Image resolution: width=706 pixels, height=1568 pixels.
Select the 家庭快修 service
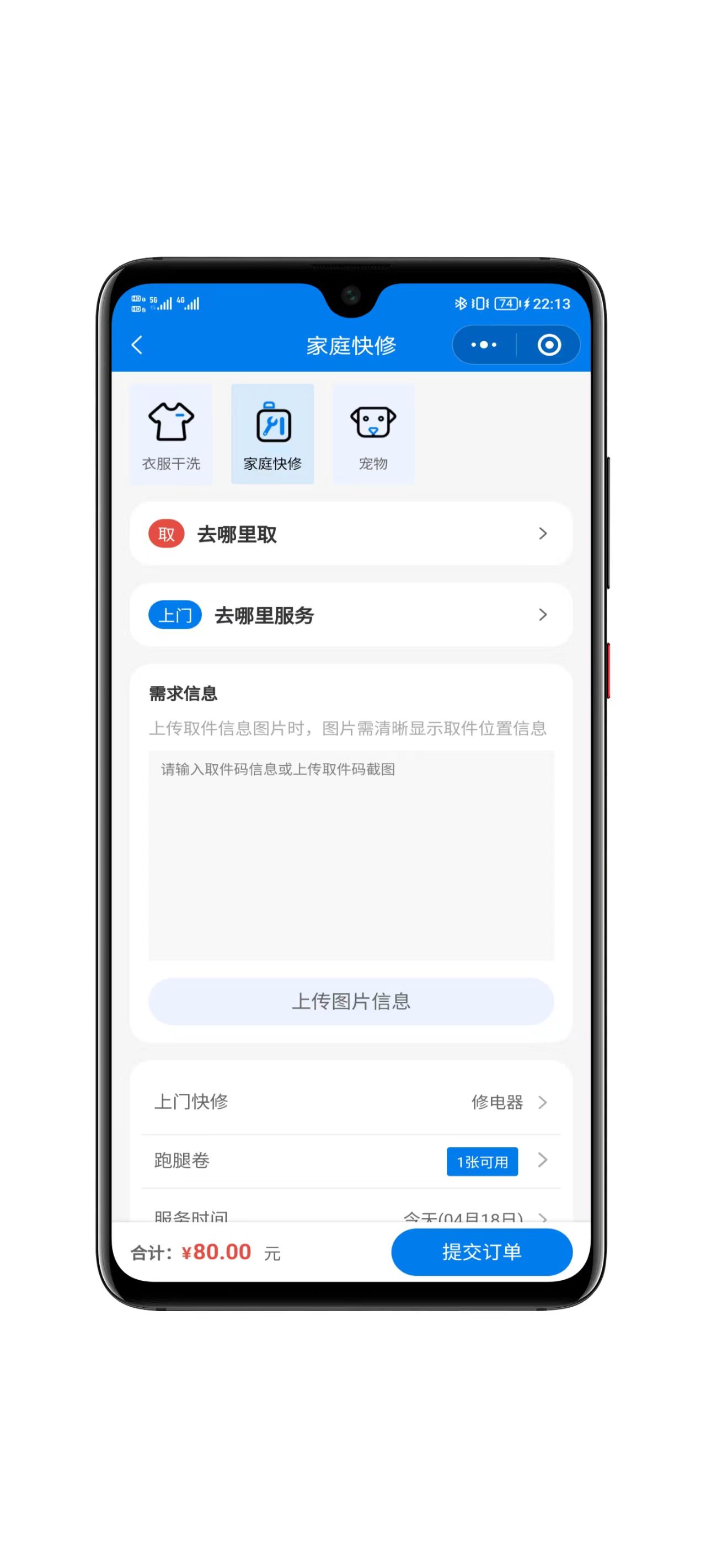(272, 434)
